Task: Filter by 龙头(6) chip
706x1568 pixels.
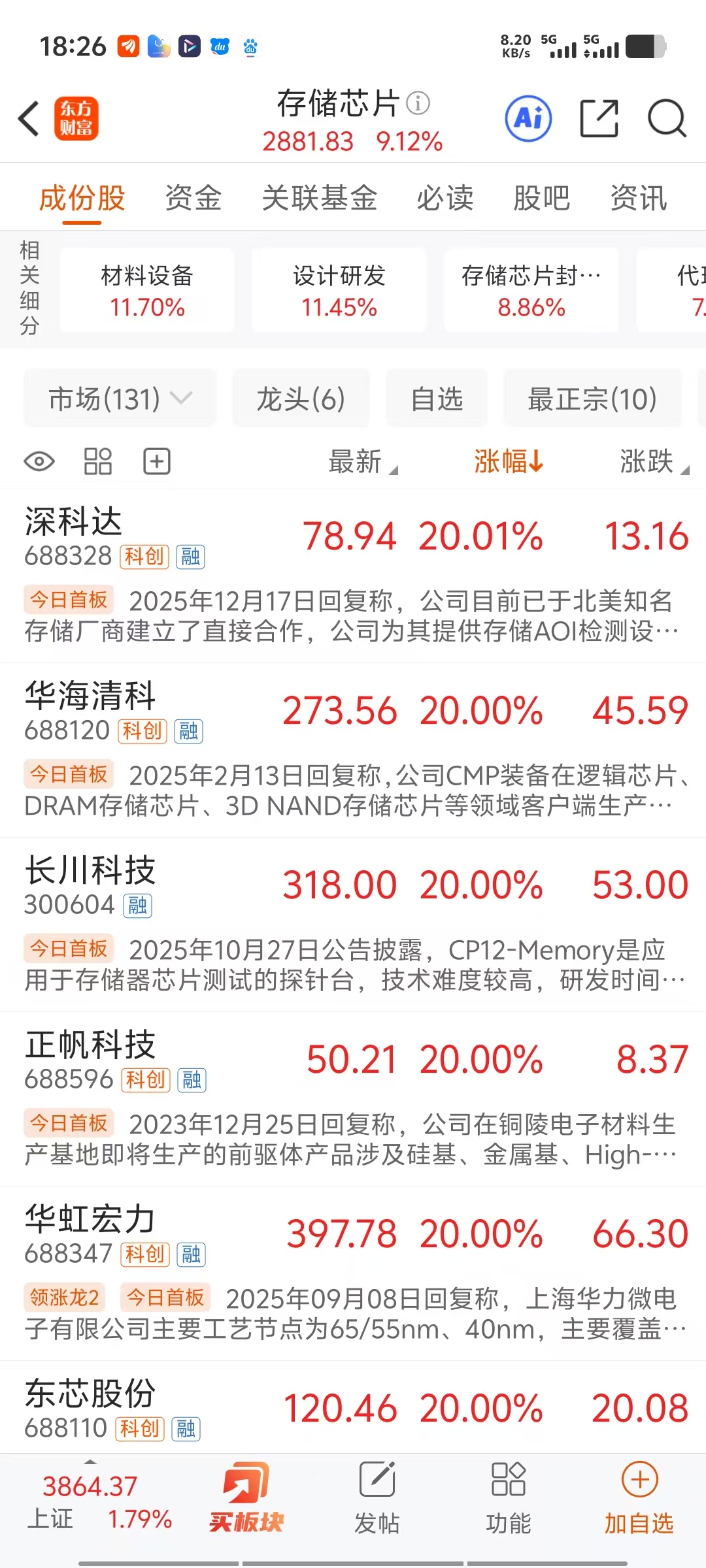Action: pyautogui.click(x=301, y=399)
